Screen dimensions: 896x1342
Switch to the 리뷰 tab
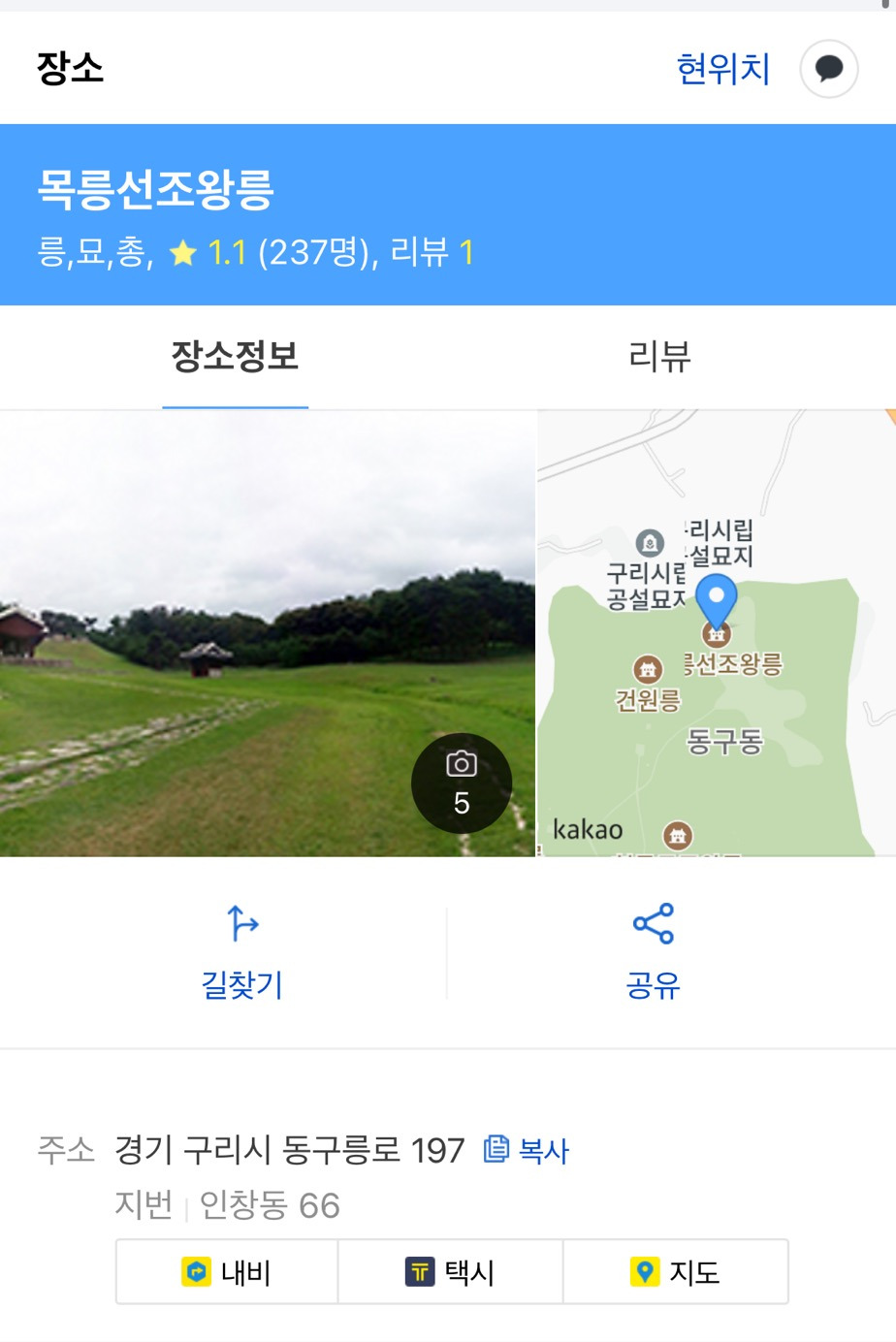point(659,357)
